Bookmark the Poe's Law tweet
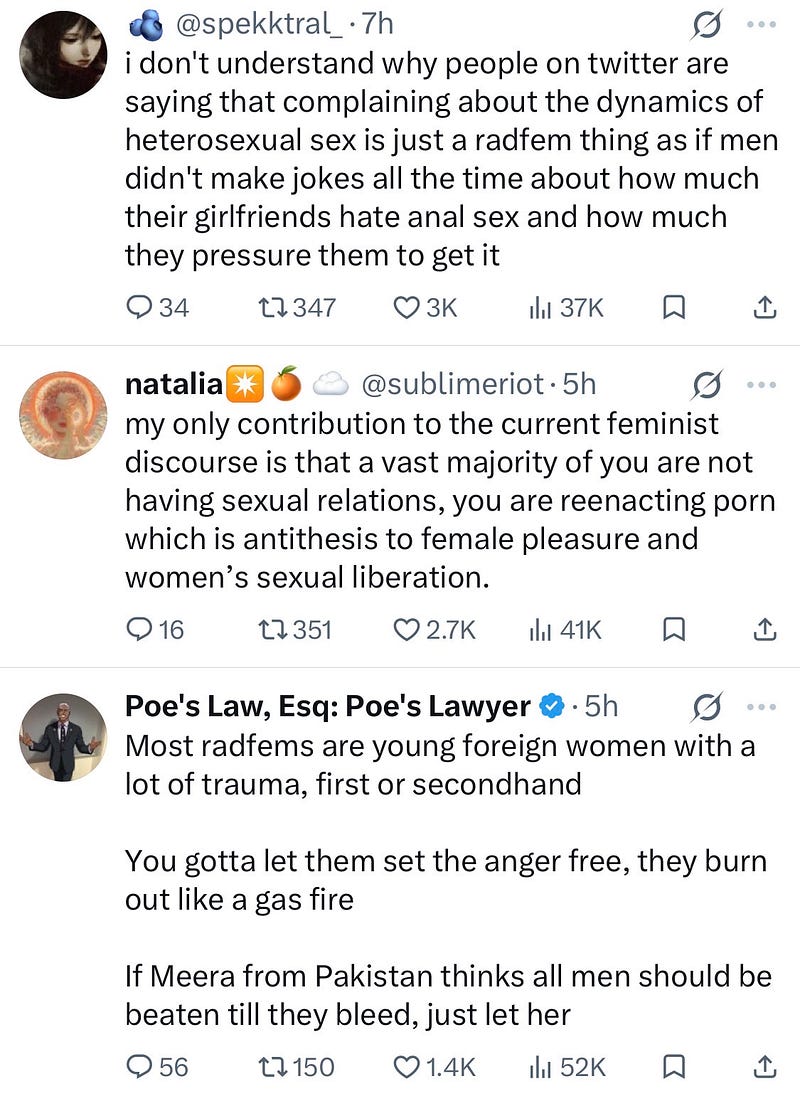The width and height of the screenshot is (800, 1099). [x=674, y=1067]
